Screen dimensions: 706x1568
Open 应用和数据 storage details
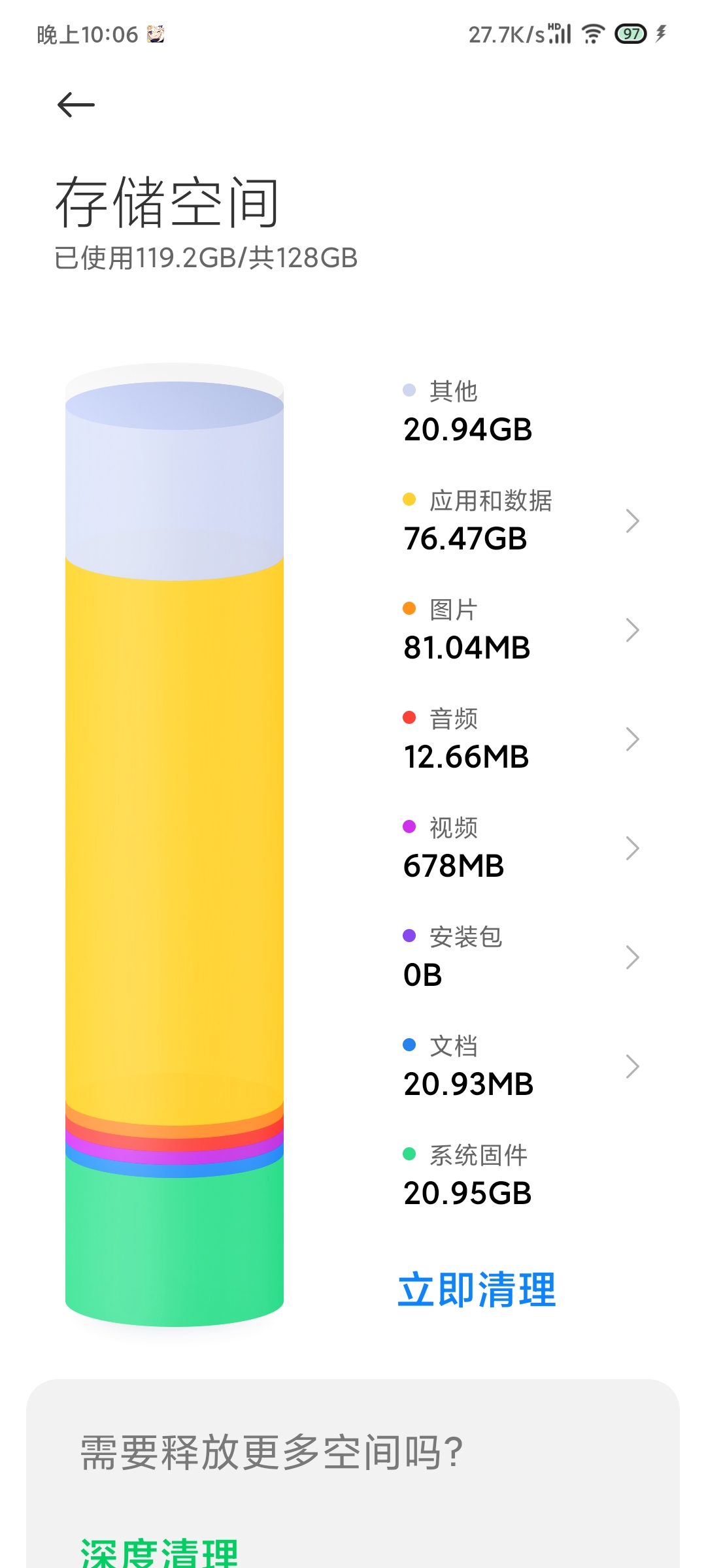[516, 521]
